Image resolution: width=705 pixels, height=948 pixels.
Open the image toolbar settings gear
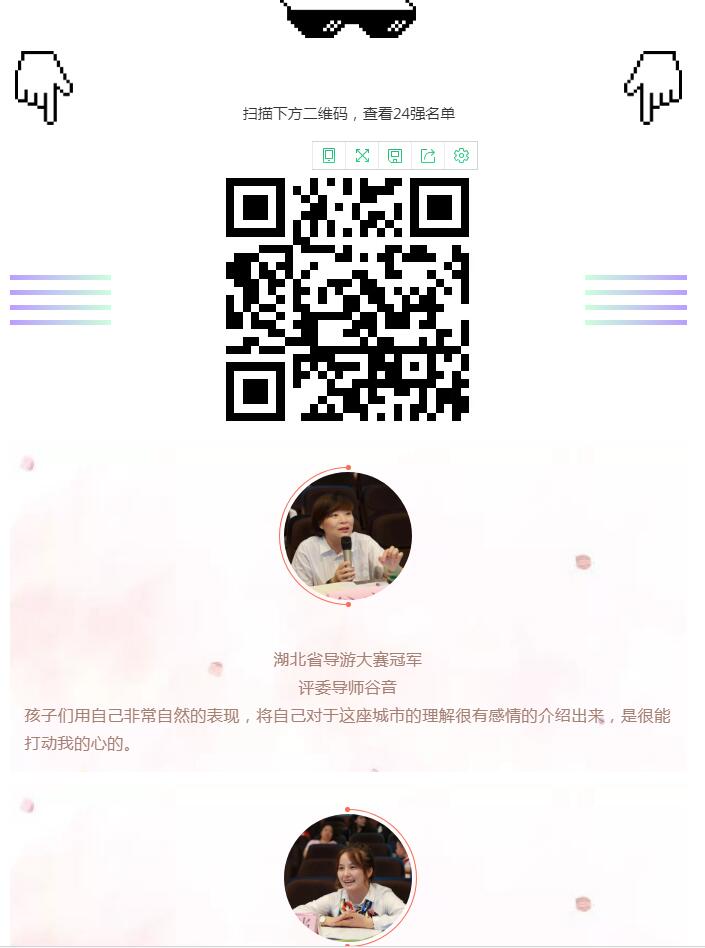click(x=461, y=155)
